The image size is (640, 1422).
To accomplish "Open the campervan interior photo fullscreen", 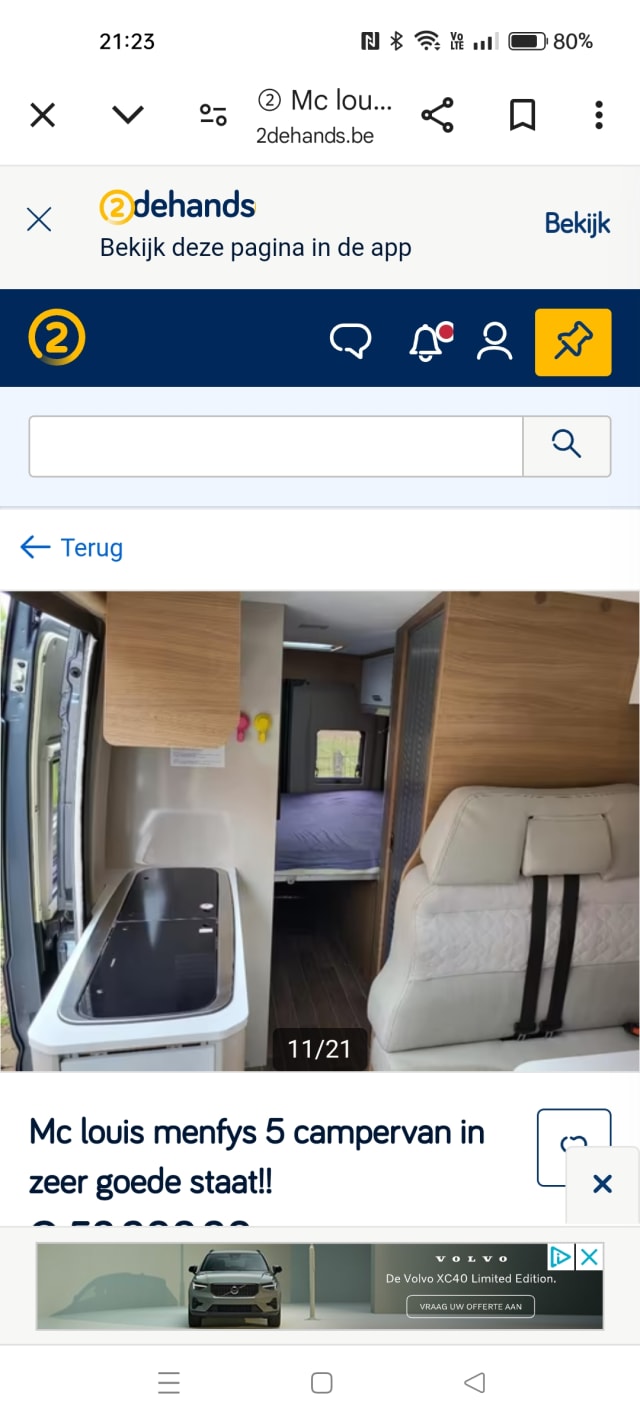I will coord(320,830).
